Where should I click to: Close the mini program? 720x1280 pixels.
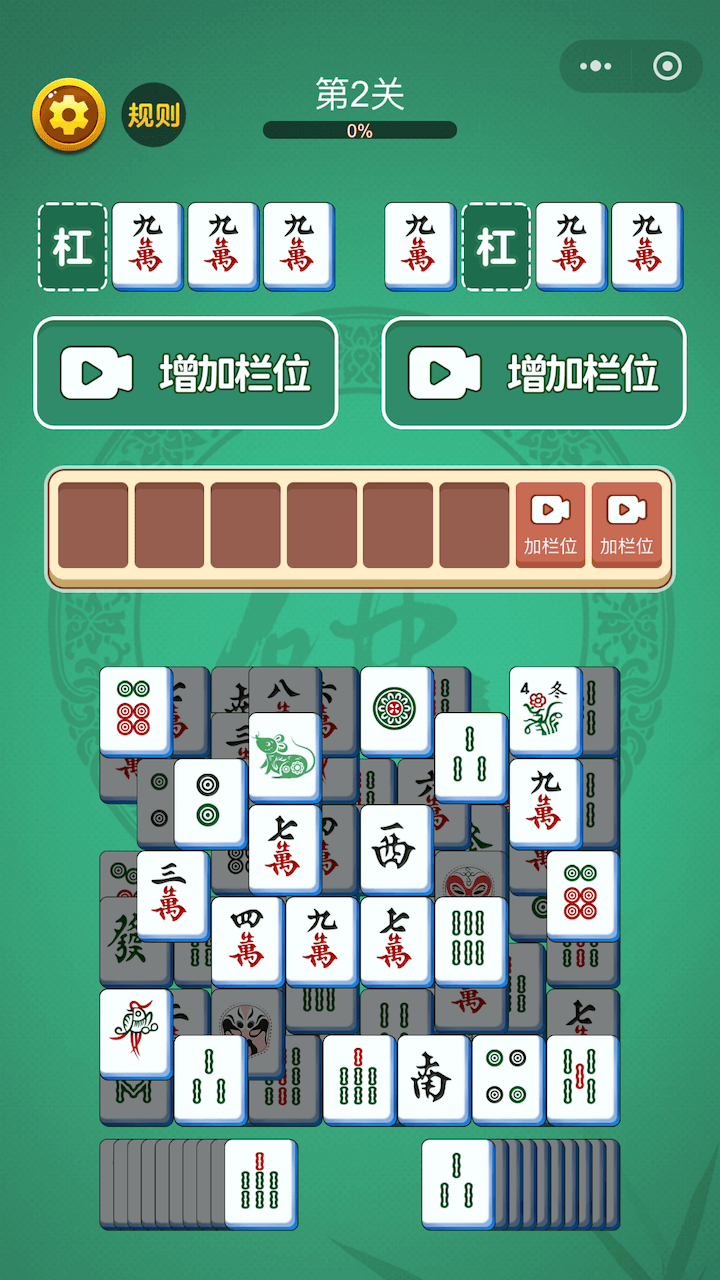pyautogui.click(x=666, y=67)
